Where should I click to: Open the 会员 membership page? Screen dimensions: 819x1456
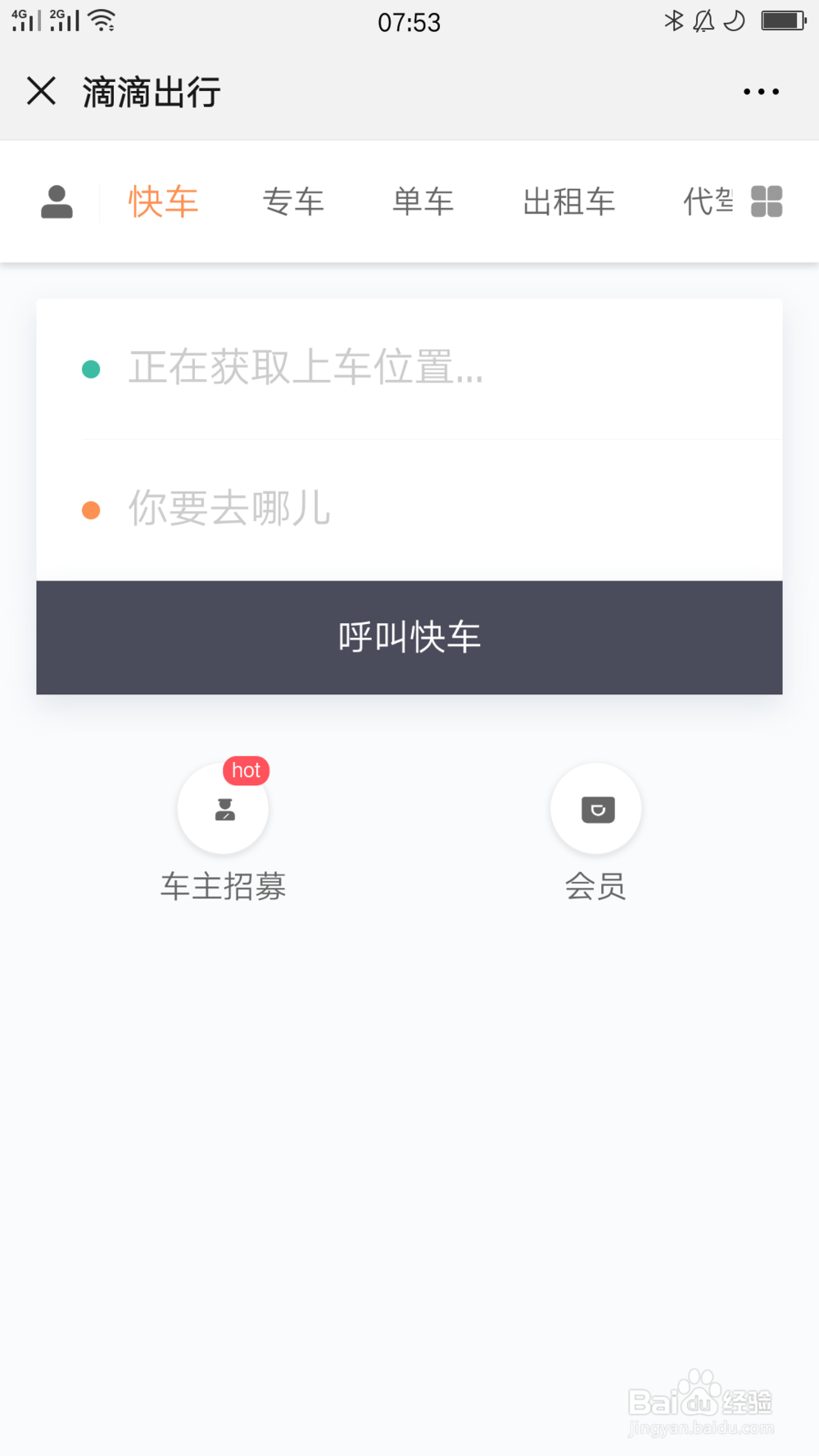click(x=596, y=832)
